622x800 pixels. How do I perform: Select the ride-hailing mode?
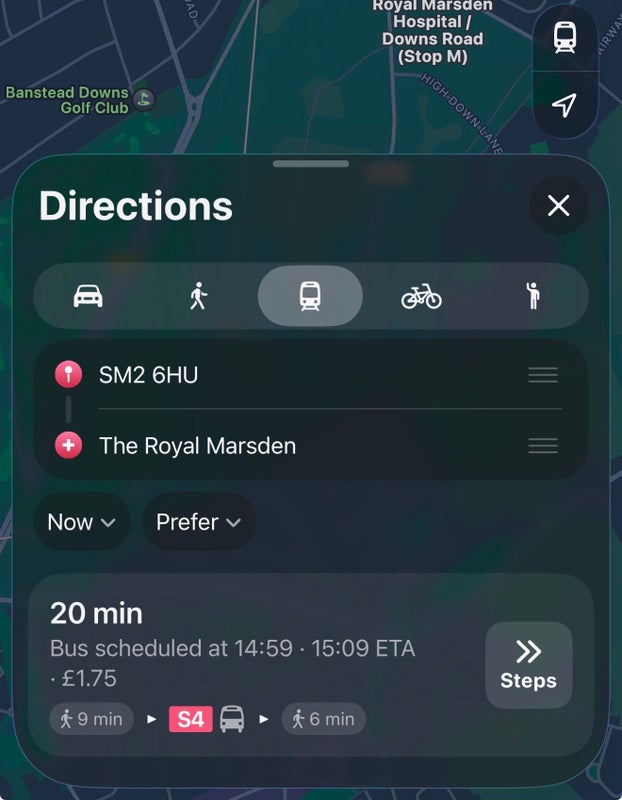[x=533, y=296]
